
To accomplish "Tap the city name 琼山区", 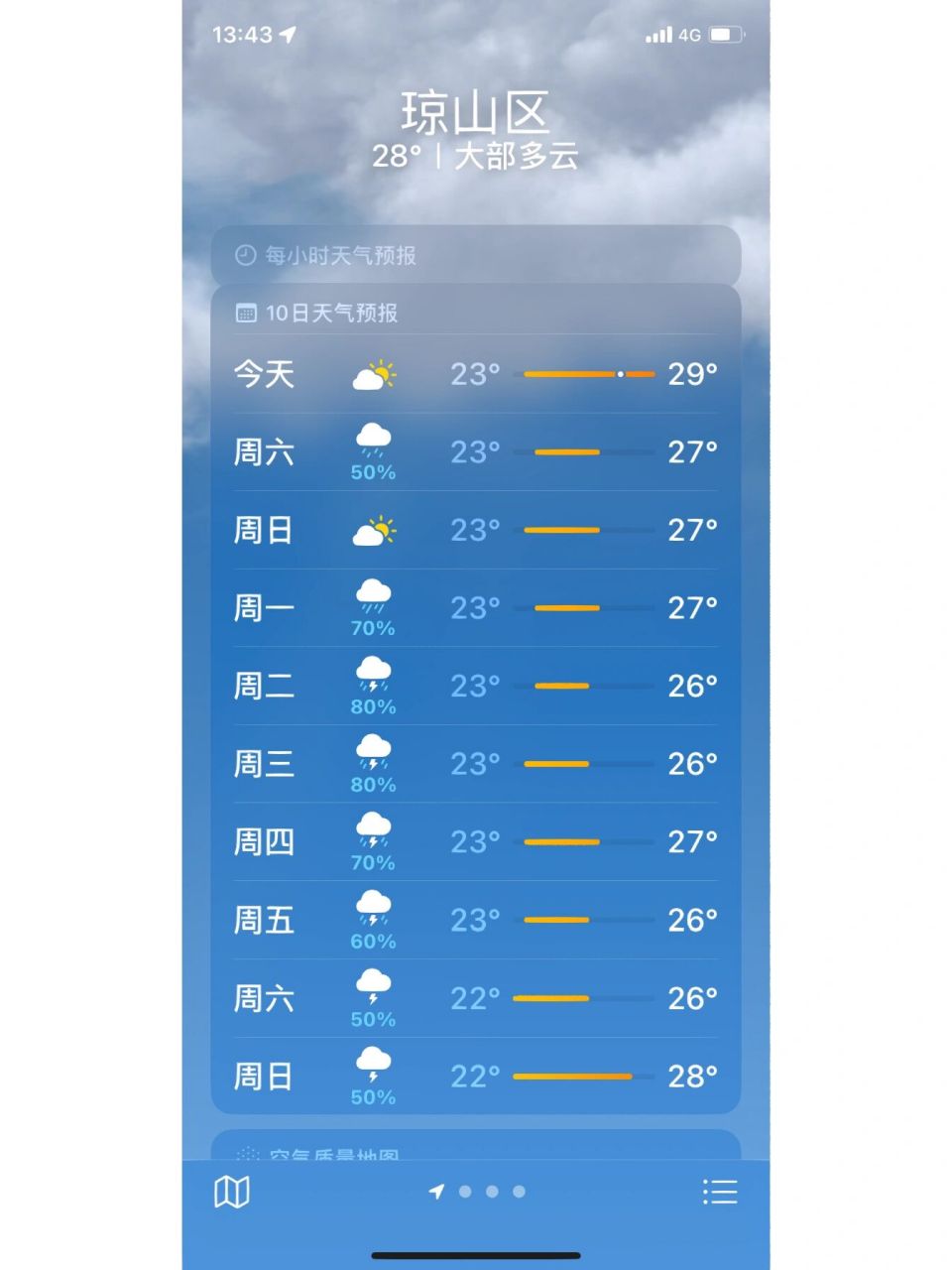I will [x=475, y=111].
